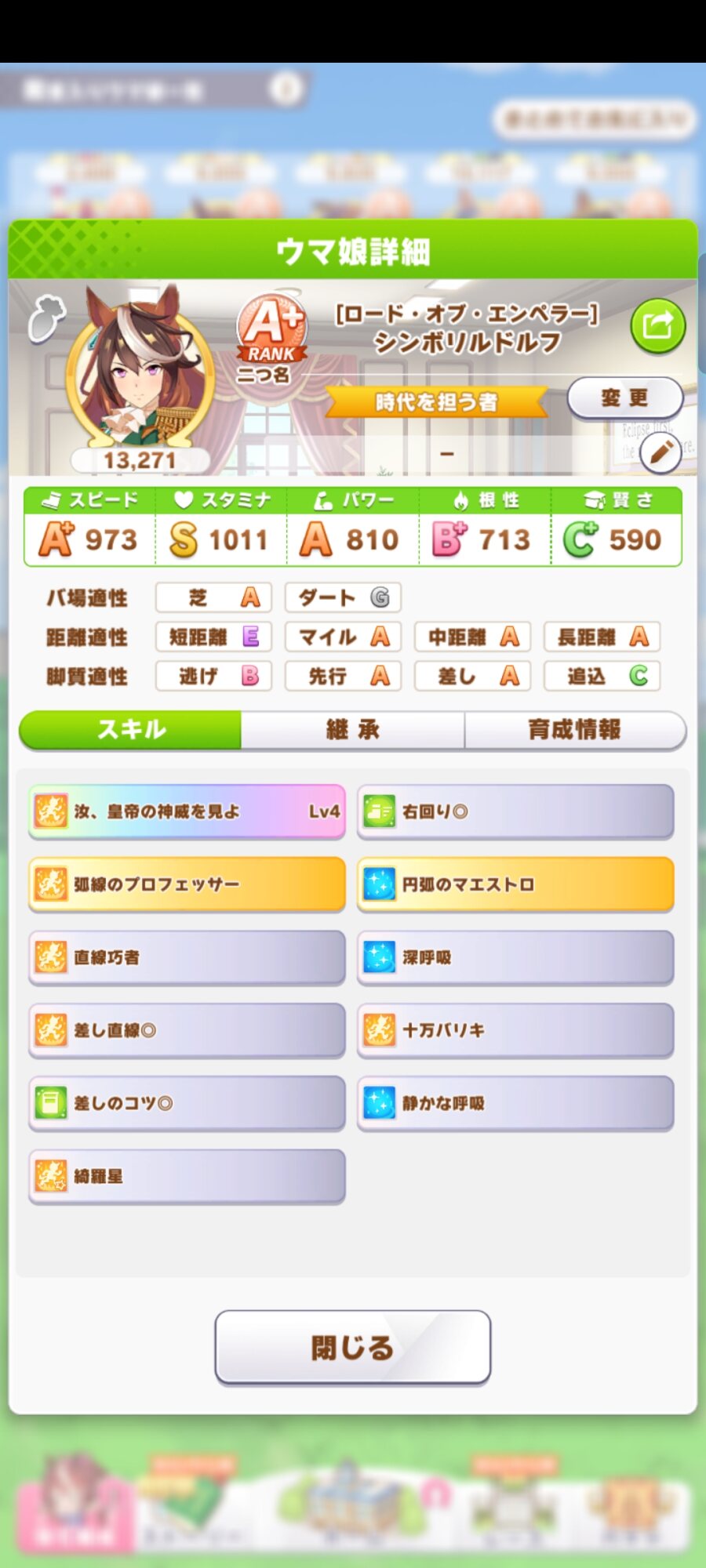The image size is (706, 1568).
Task: Tap the 円弧のマエストロ skill
Action: click(515, 884)
